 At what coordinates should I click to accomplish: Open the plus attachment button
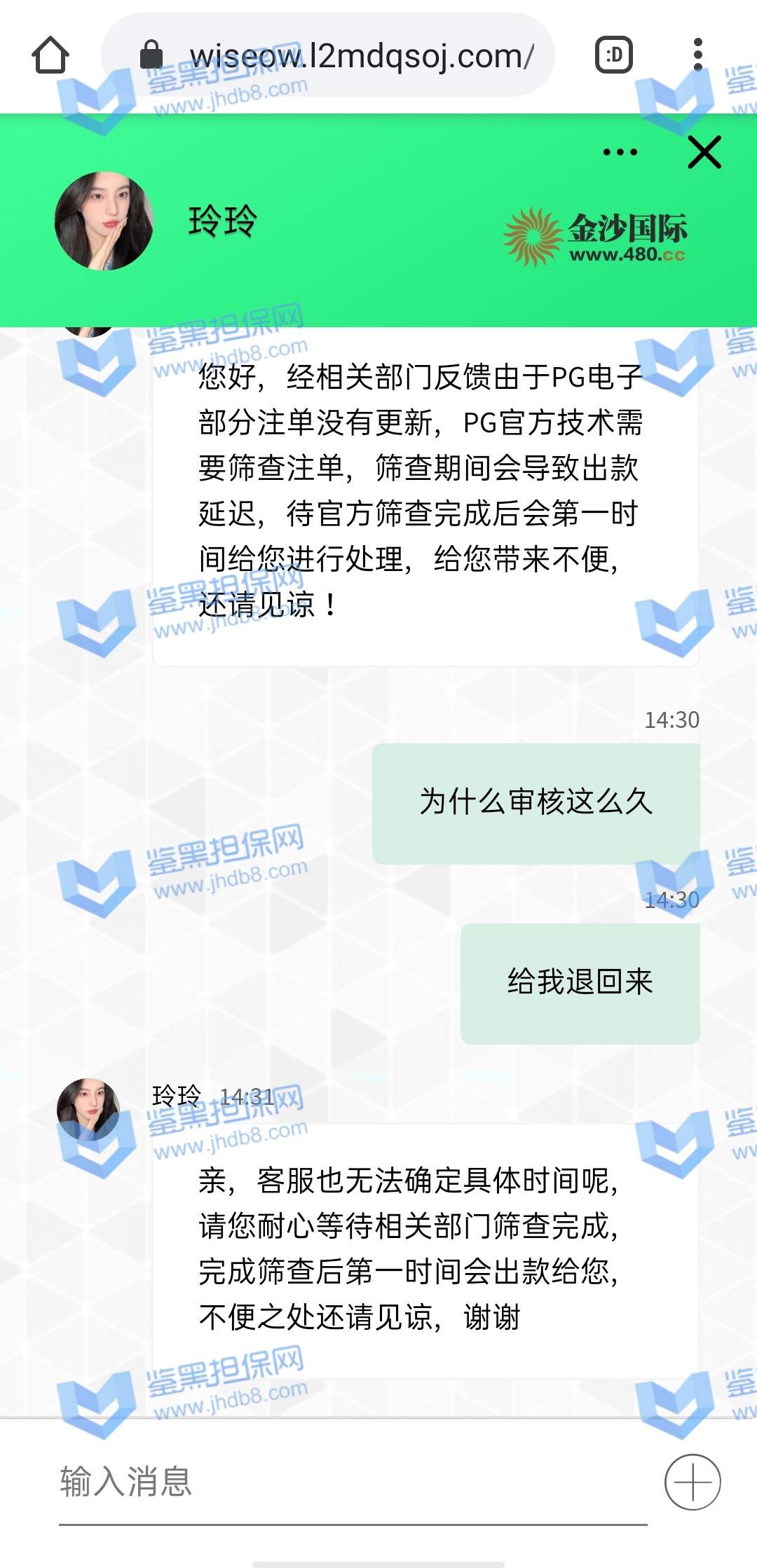693,1482
